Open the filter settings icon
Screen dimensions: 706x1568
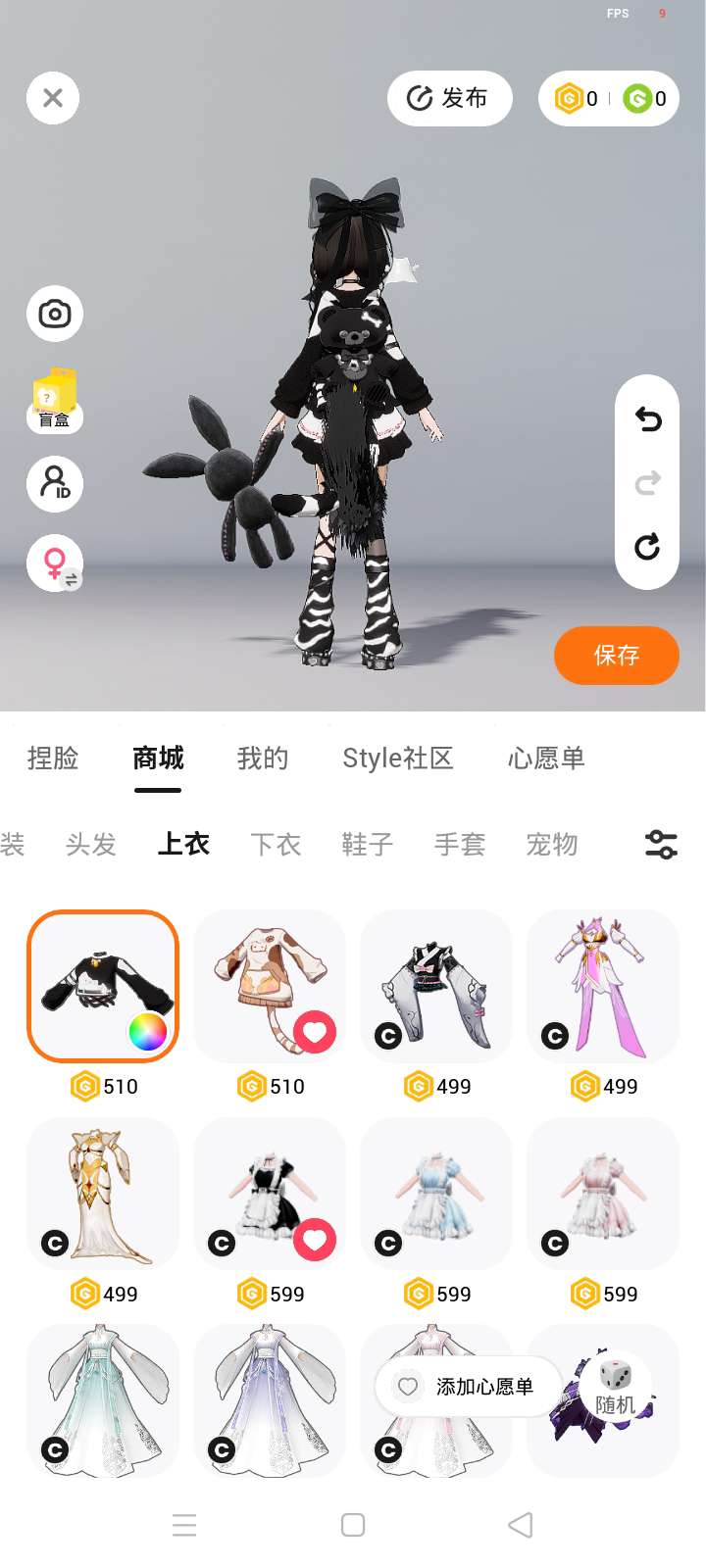click(x=661, y=844)
